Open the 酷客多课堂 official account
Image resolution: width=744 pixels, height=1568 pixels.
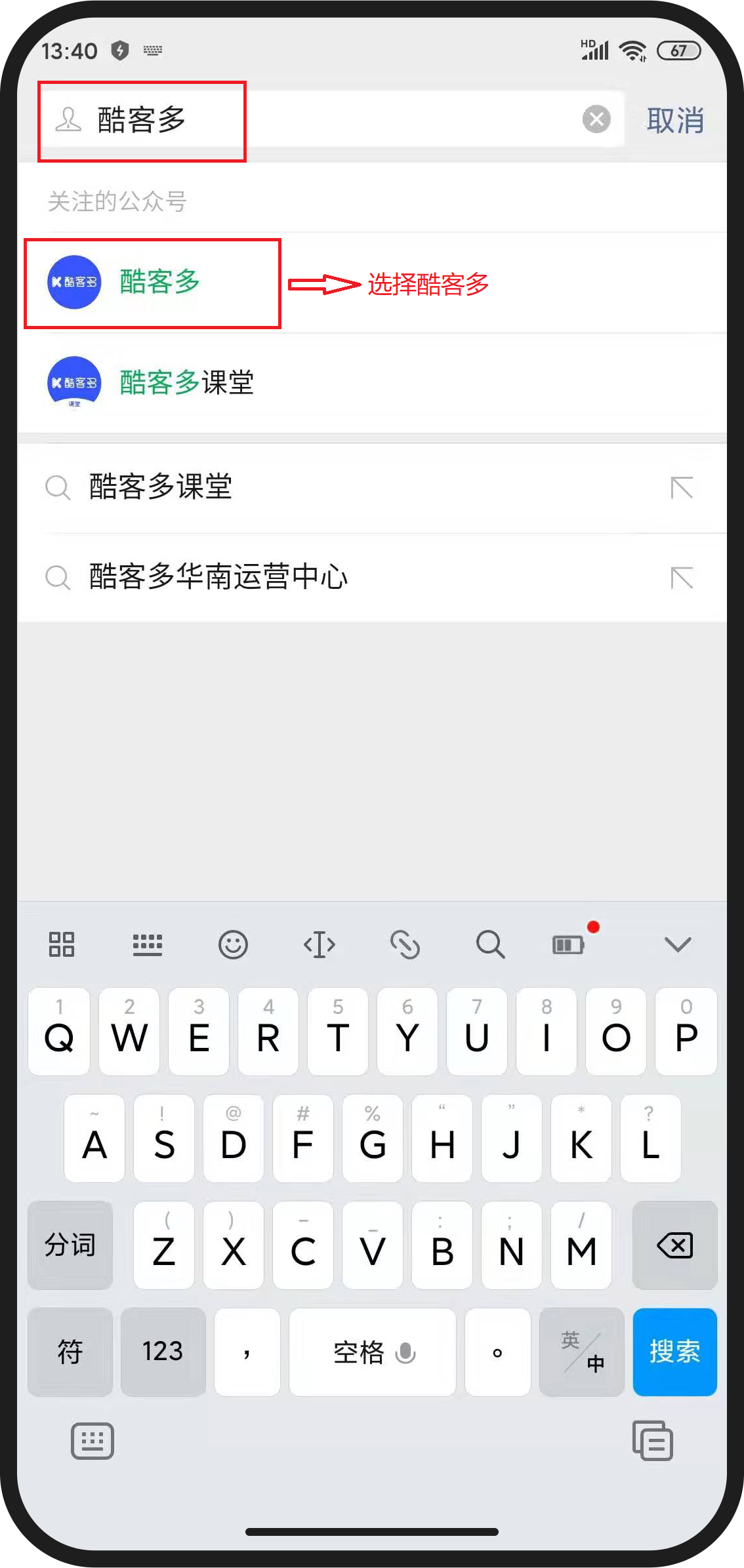[x=372, y=383]
